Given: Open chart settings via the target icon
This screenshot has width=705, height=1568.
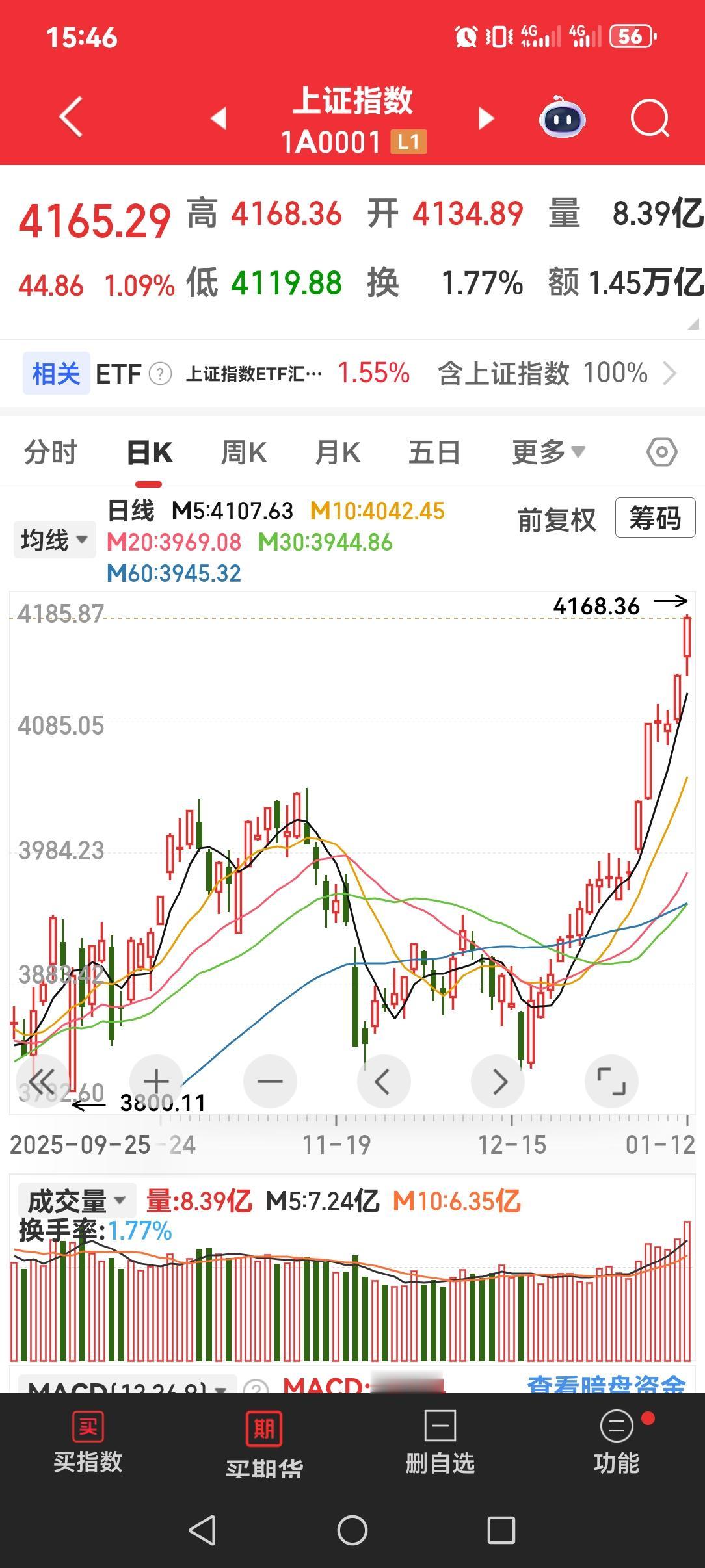Looking at the screenshot, I should (661, 452).
